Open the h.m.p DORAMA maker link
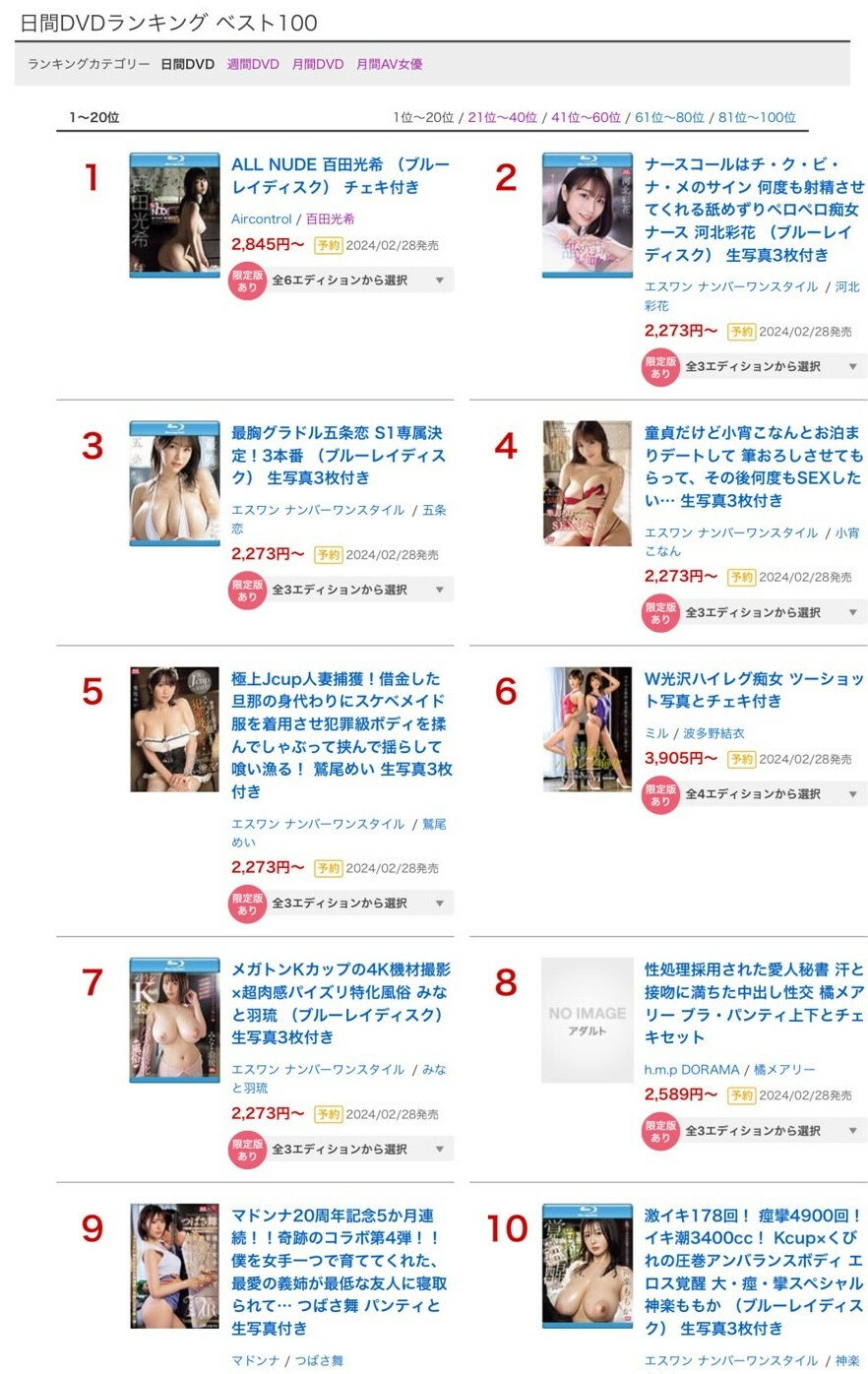The width and height of the screenshot is (868, 1374). tap(691, 1070)
